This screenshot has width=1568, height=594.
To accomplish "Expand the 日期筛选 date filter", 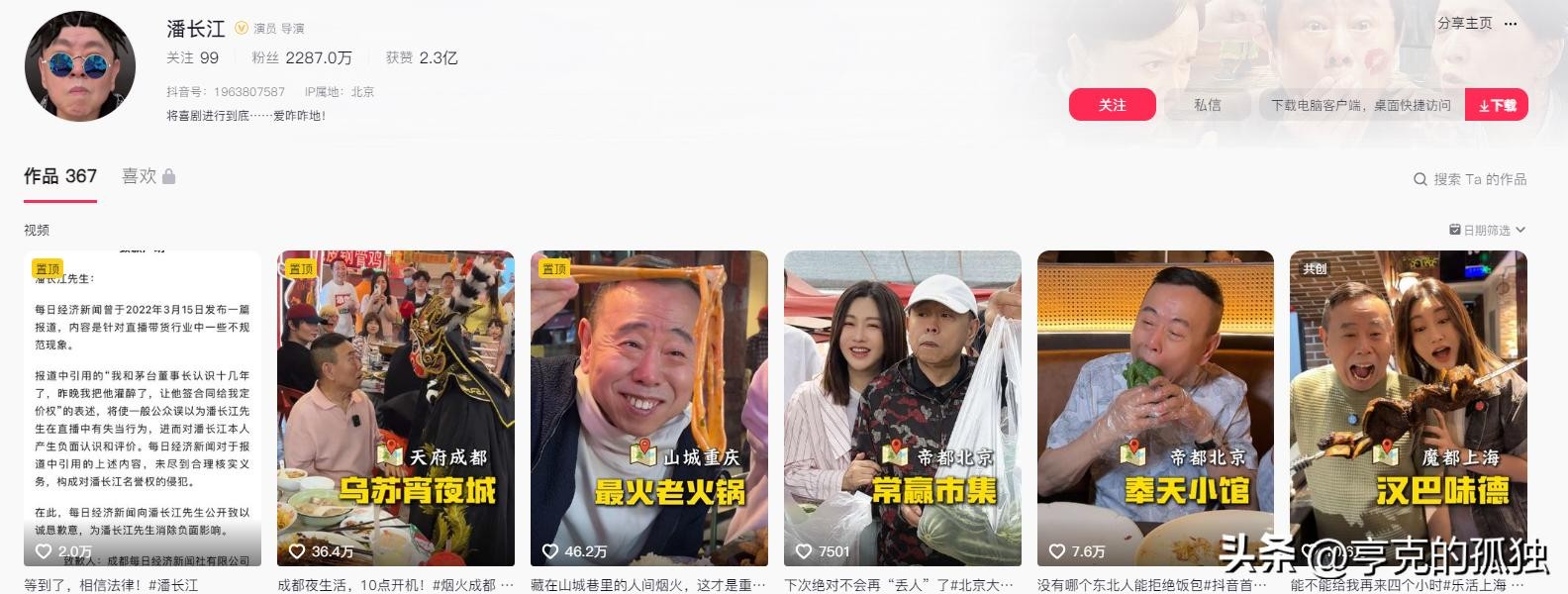I will click(x=1487, y=230).
